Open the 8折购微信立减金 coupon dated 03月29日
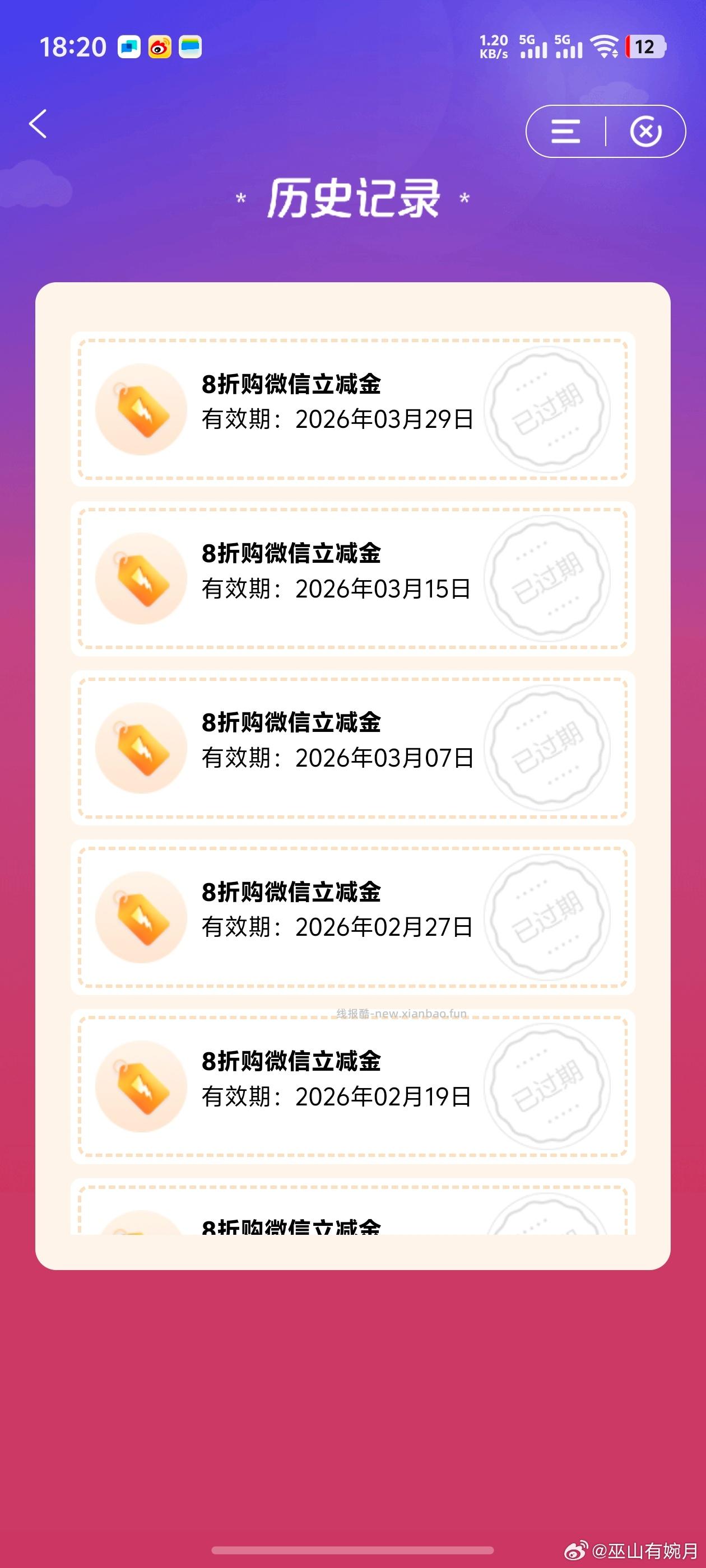The width and height of the screenshot is (706, 1568). coord(354,408)
